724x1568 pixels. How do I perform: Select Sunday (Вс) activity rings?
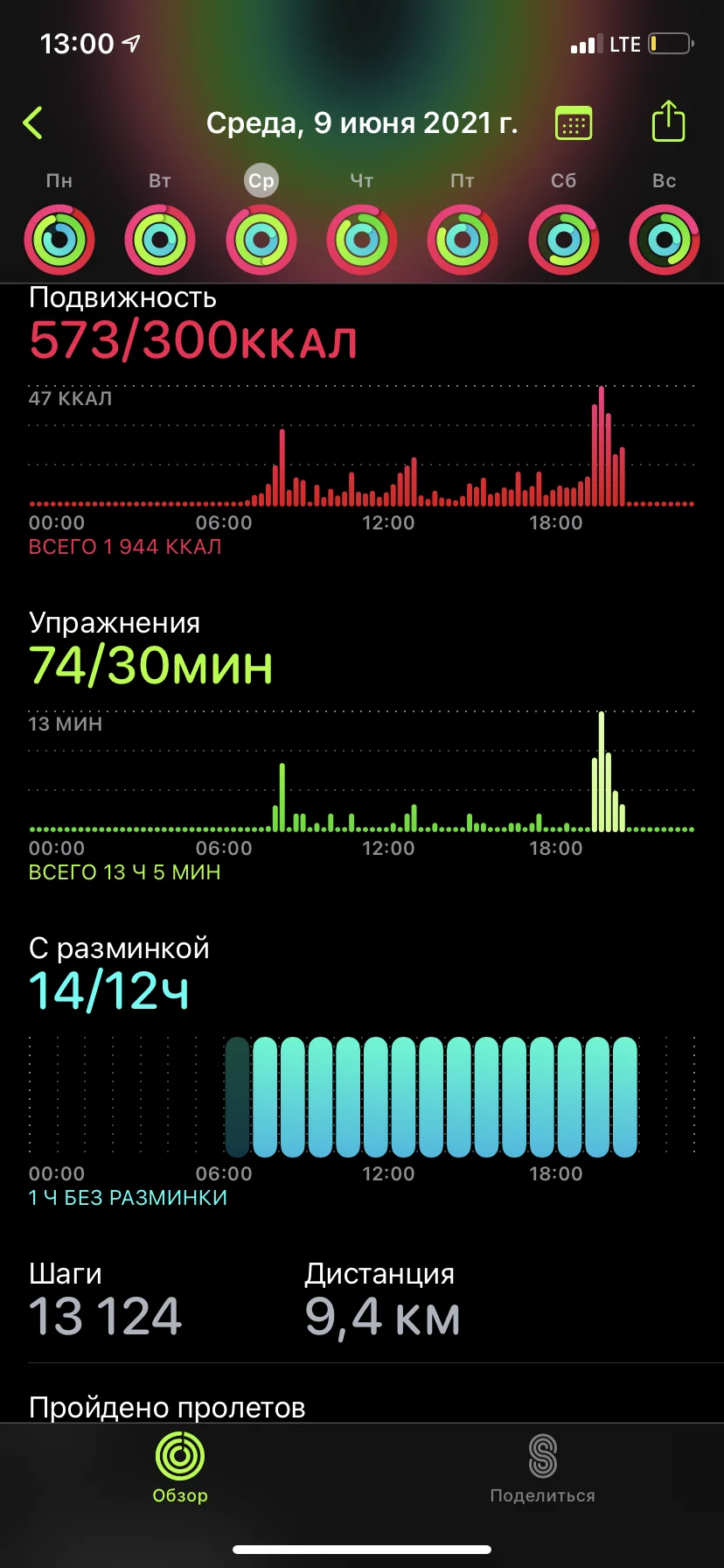[665, 239]
